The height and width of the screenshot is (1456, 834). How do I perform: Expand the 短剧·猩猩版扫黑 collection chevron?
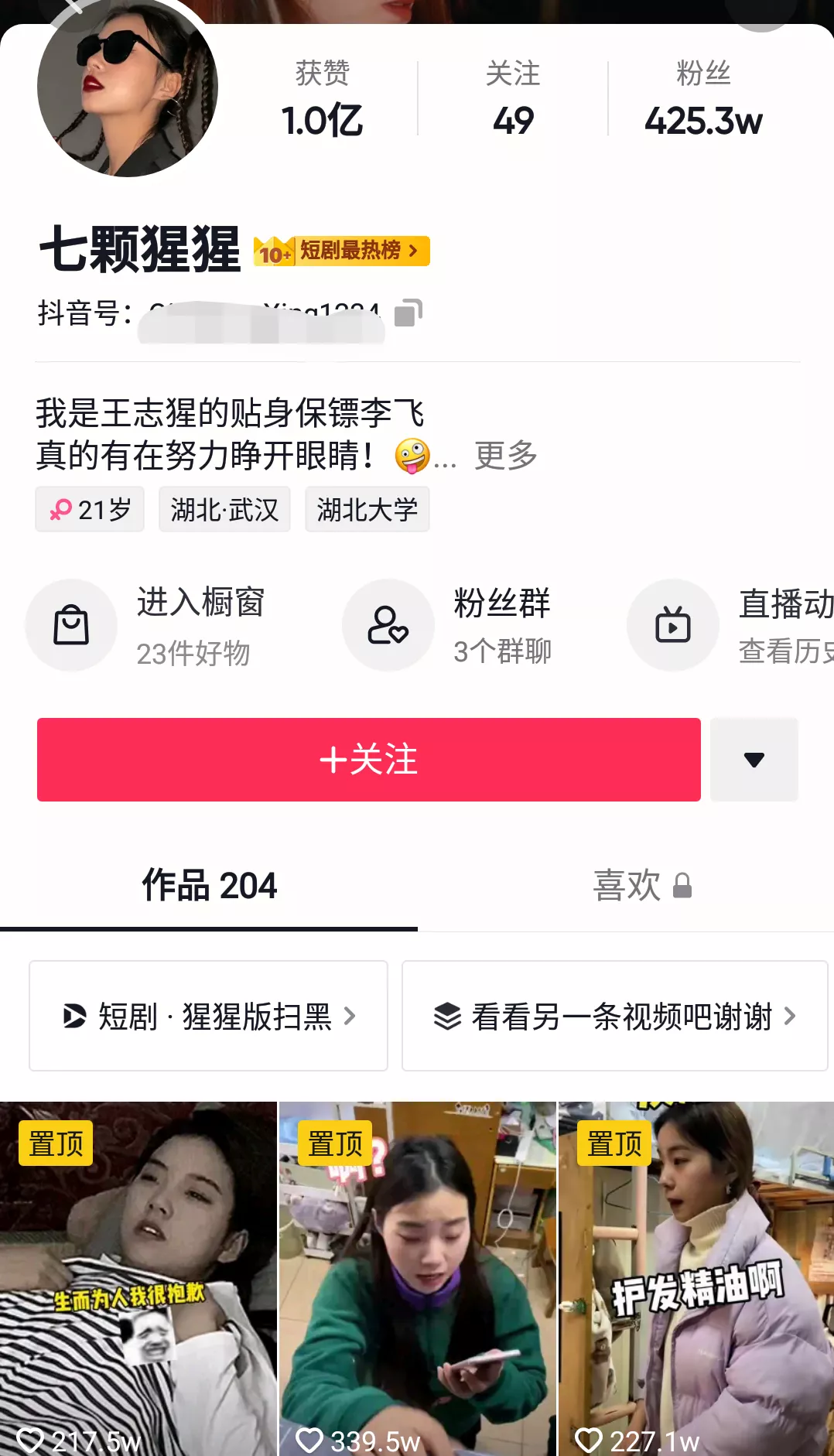click(x=350, y=1017)
